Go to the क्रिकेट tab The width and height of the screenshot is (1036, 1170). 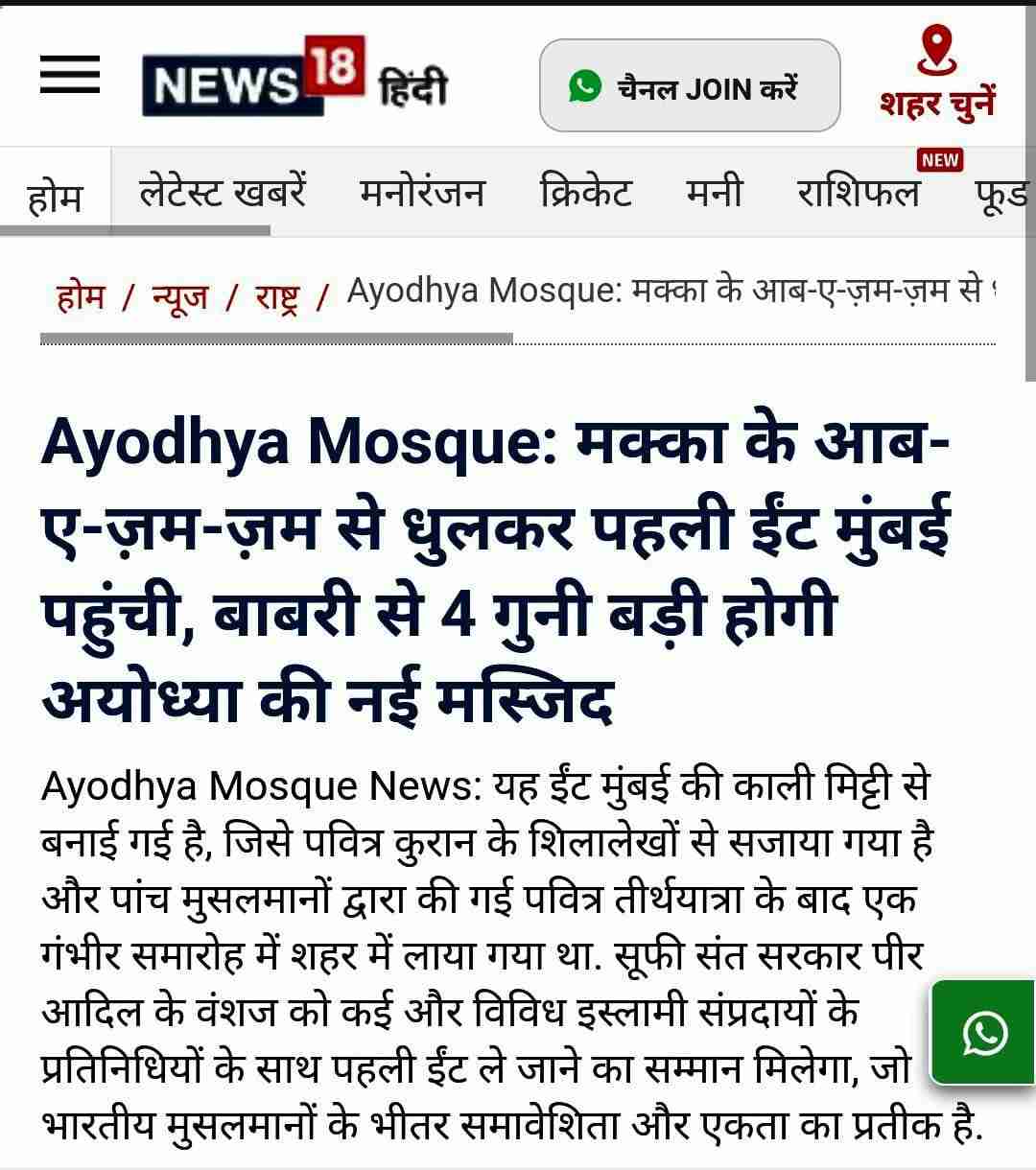tap(585, 192)
